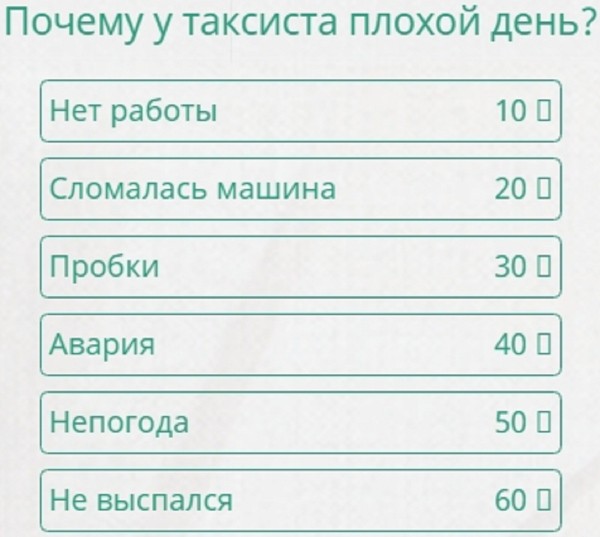The width and height of the screenshot is (600, 537).
Task: Select the Непогода answer
Action: (x=300, y=423)
